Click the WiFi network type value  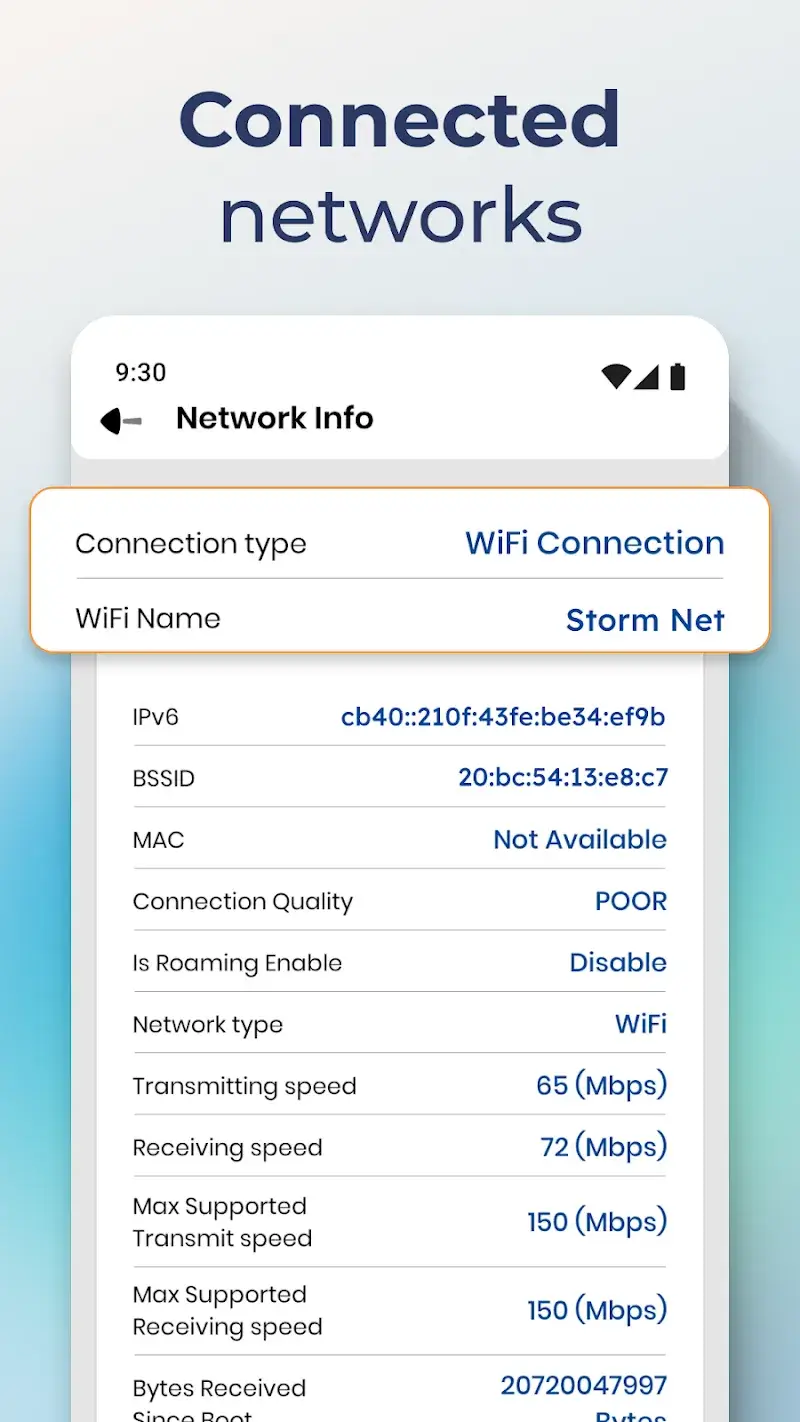click(640, 1023)
